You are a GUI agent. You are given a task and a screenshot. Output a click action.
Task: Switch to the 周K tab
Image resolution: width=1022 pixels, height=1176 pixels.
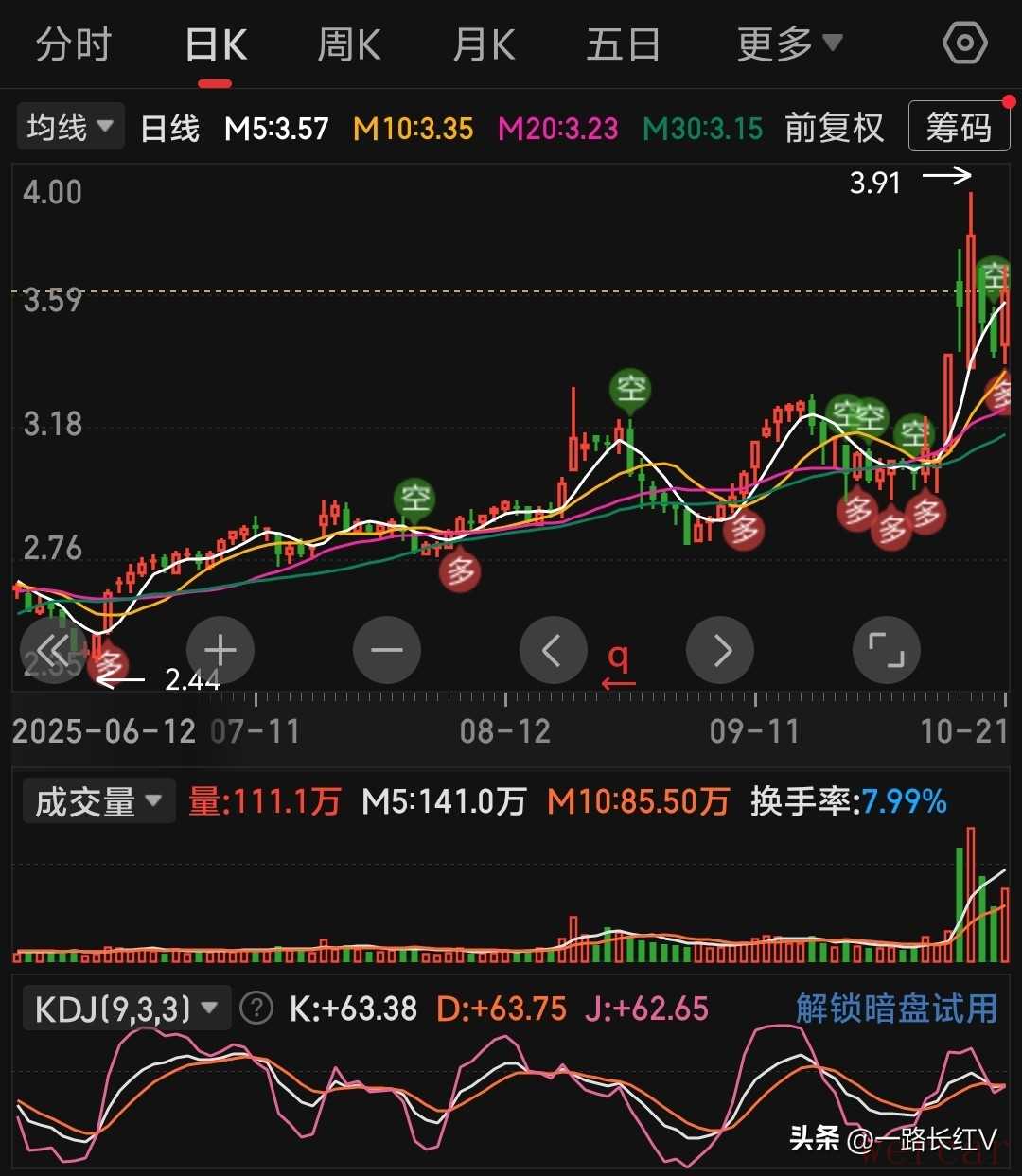(348, 44)
